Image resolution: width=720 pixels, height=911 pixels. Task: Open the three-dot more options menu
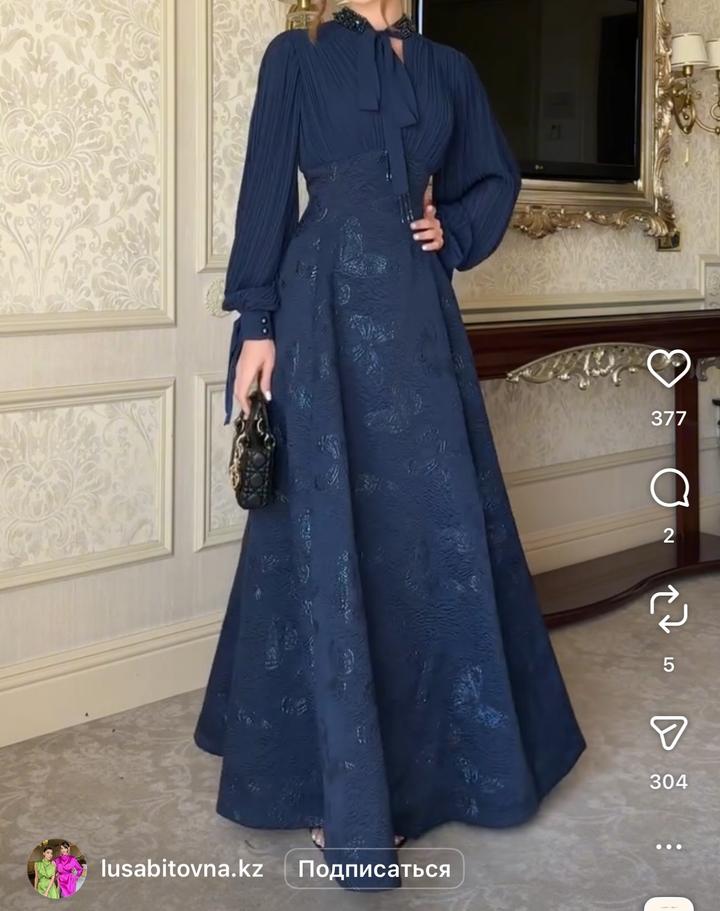click(668, 846)
